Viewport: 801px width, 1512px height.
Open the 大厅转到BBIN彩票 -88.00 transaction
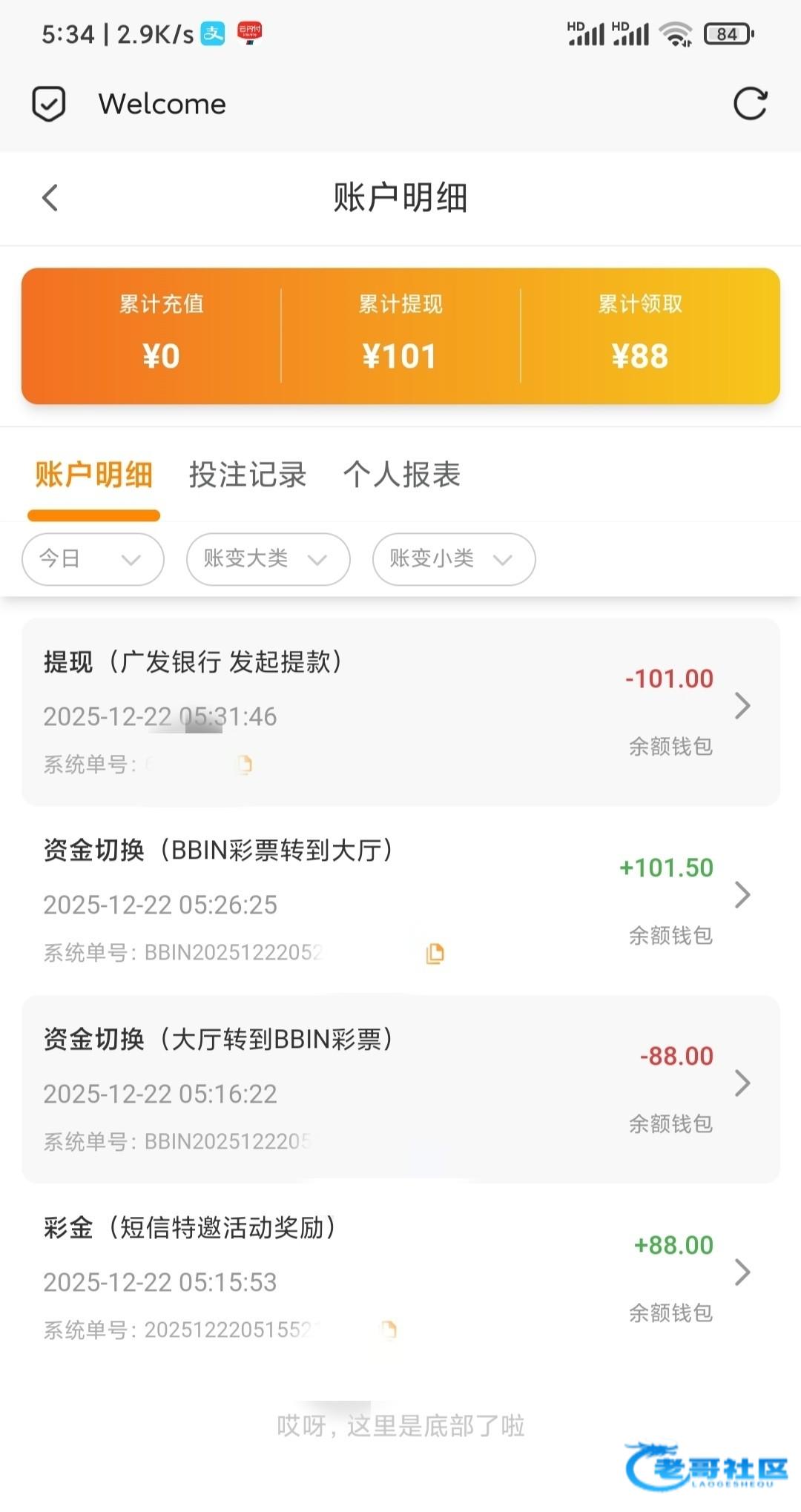(400, 1089)
